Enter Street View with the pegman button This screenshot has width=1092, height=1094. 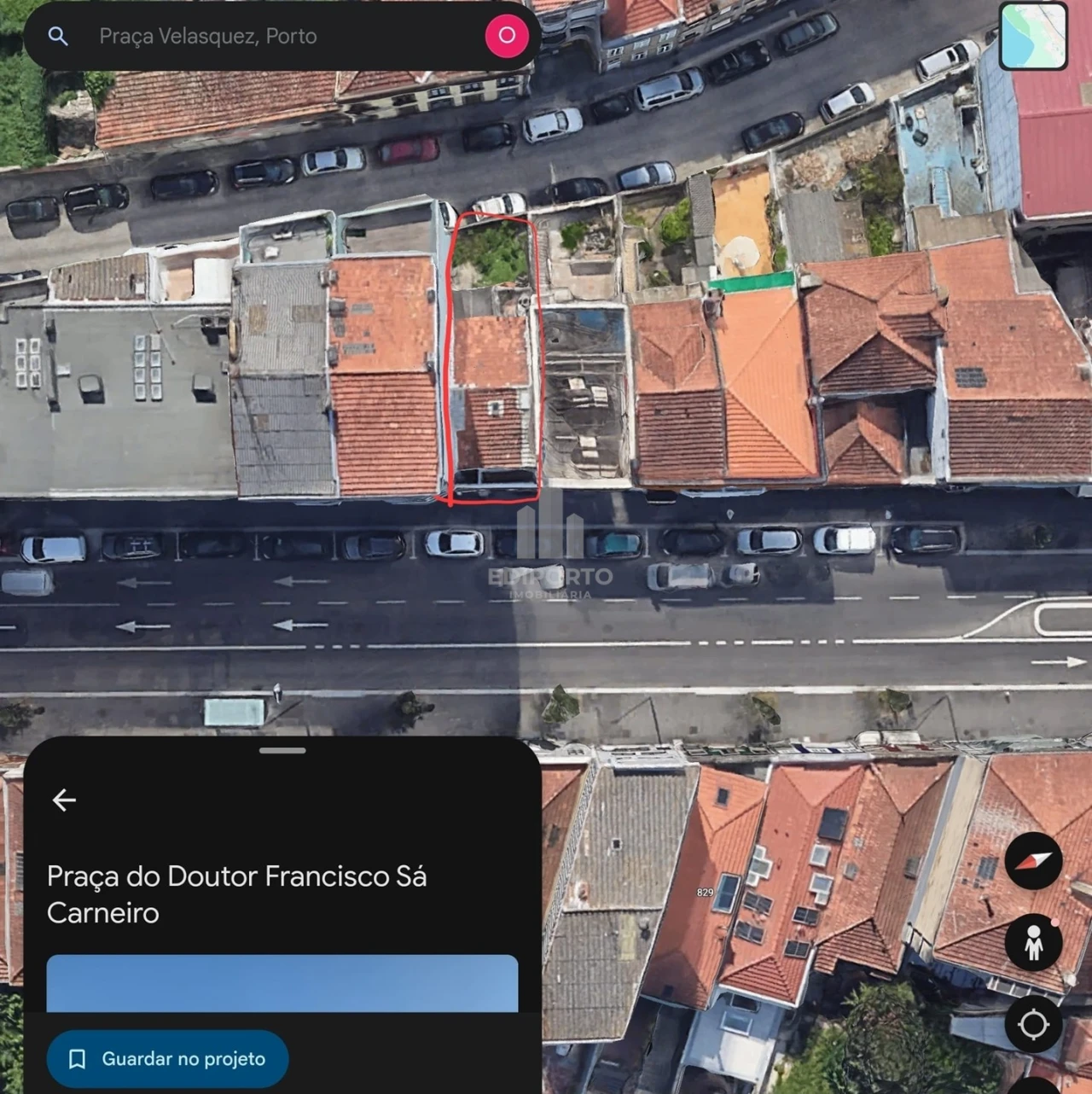click(1033, 942)
